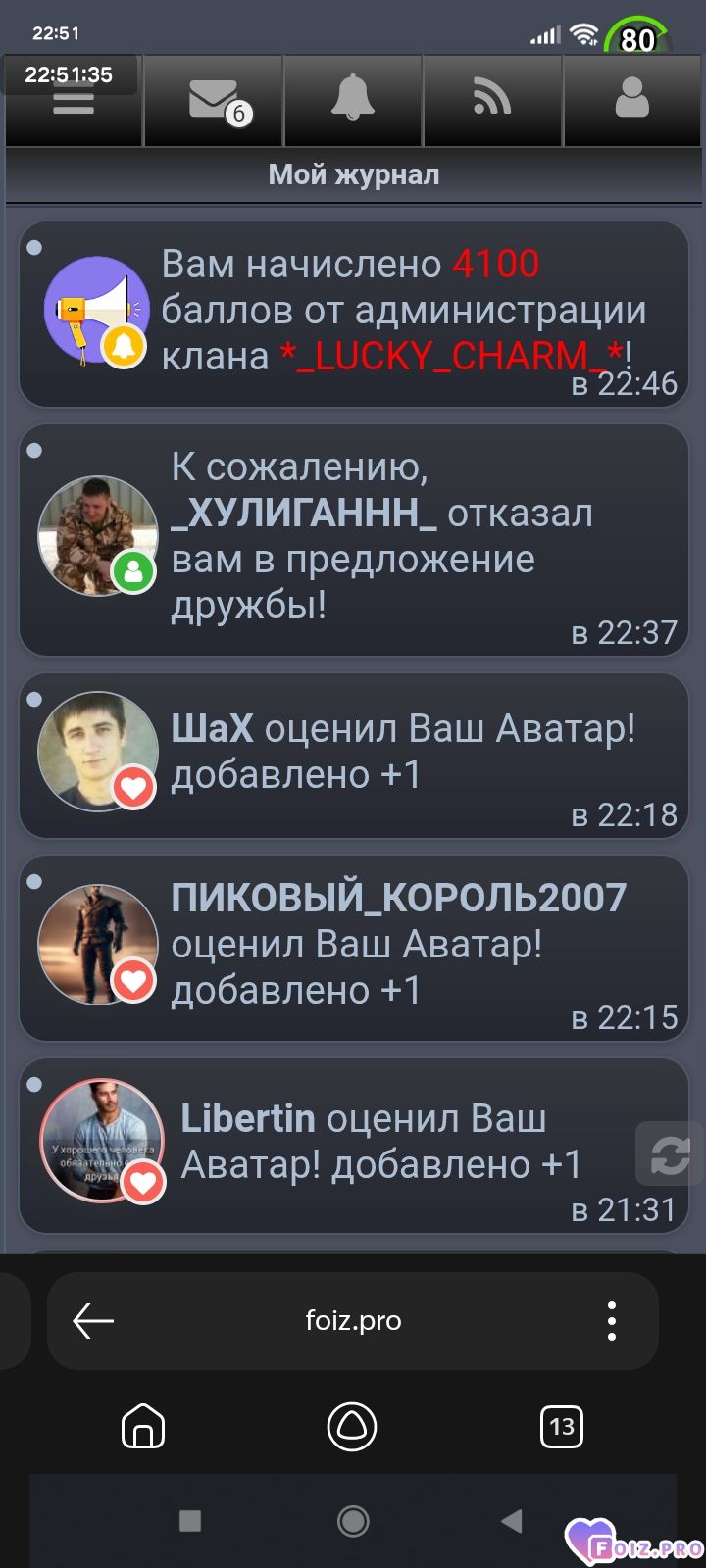706x1568 pixels.
Task: Open _ХУЛИГАННН_ friendship declined notification
Action: coord(353,540)
